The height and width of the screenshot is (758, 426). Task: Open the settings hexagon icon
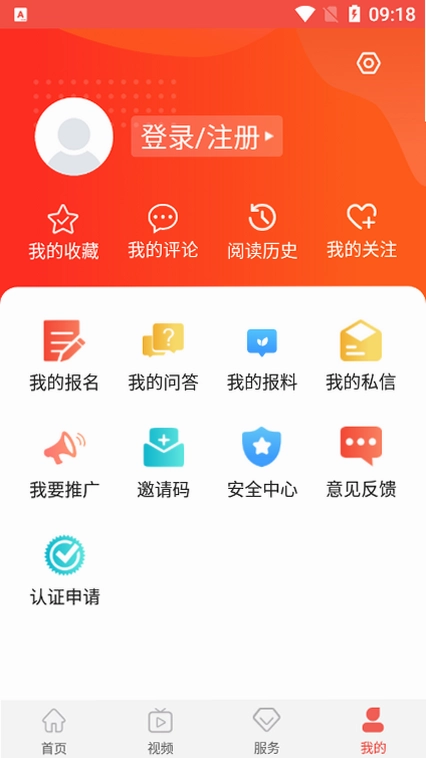pyautogui.click(x=368, y=63)
